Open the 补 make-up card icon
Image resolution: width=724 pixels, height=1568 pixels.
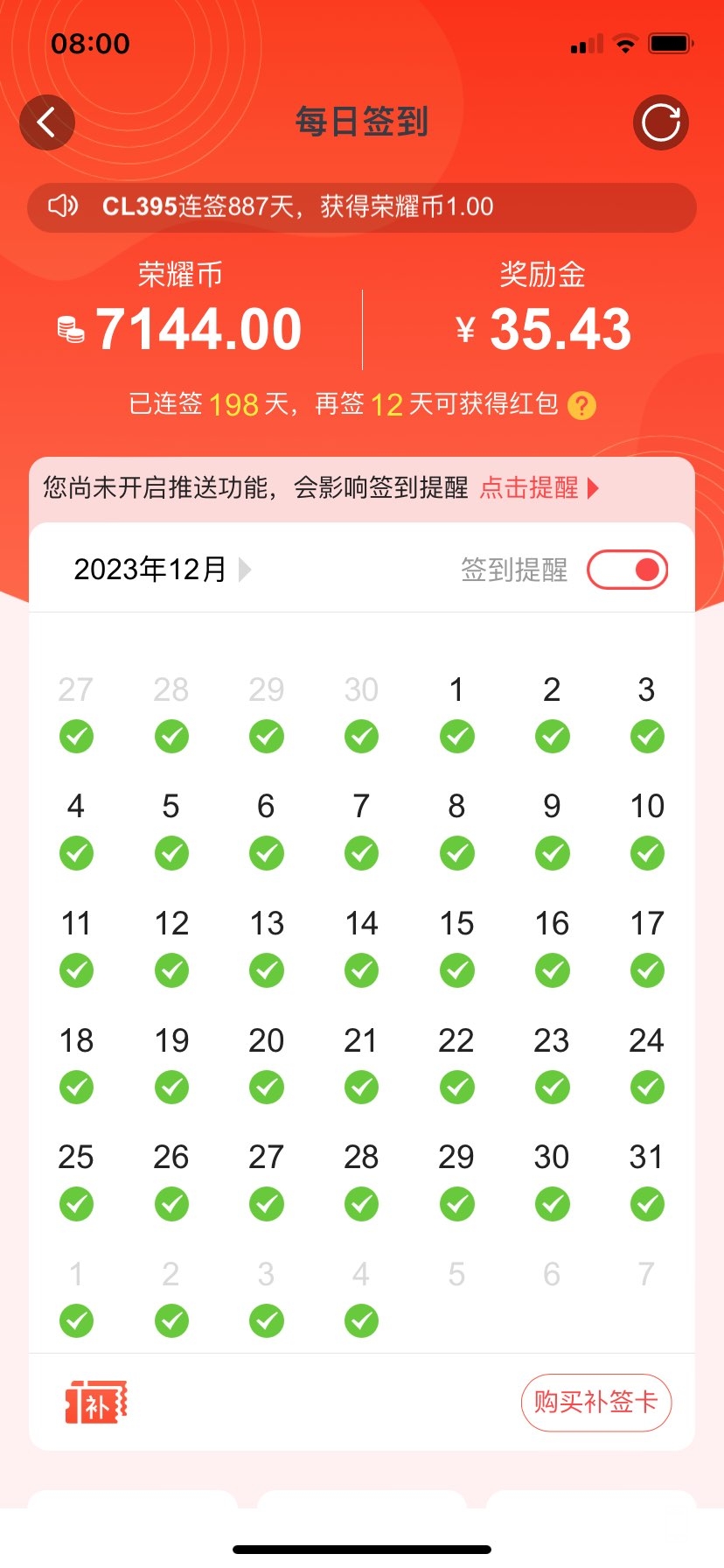point(96,1403)
